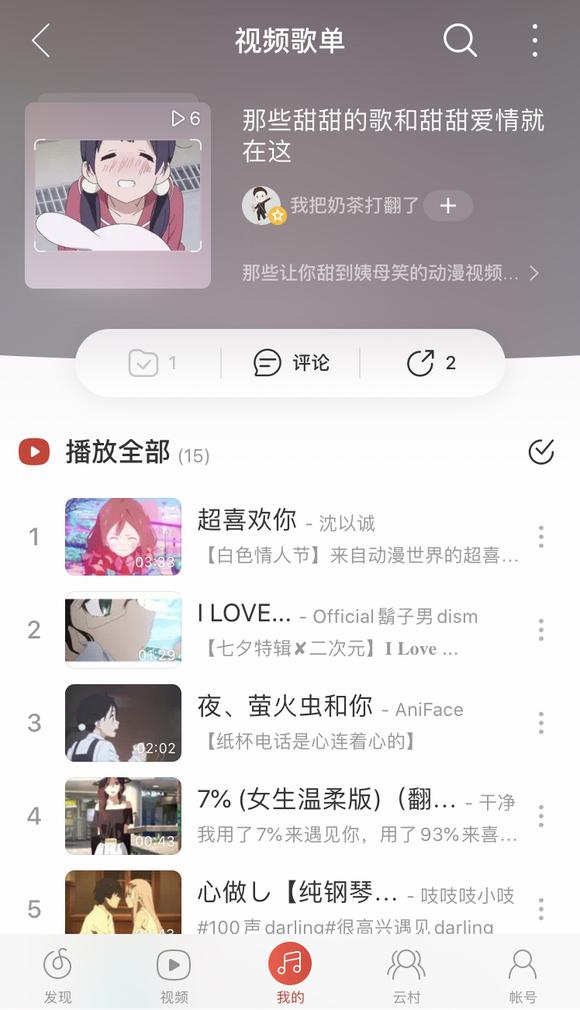
Task: Go back using the top-left arrow
Action: point(41,41)
